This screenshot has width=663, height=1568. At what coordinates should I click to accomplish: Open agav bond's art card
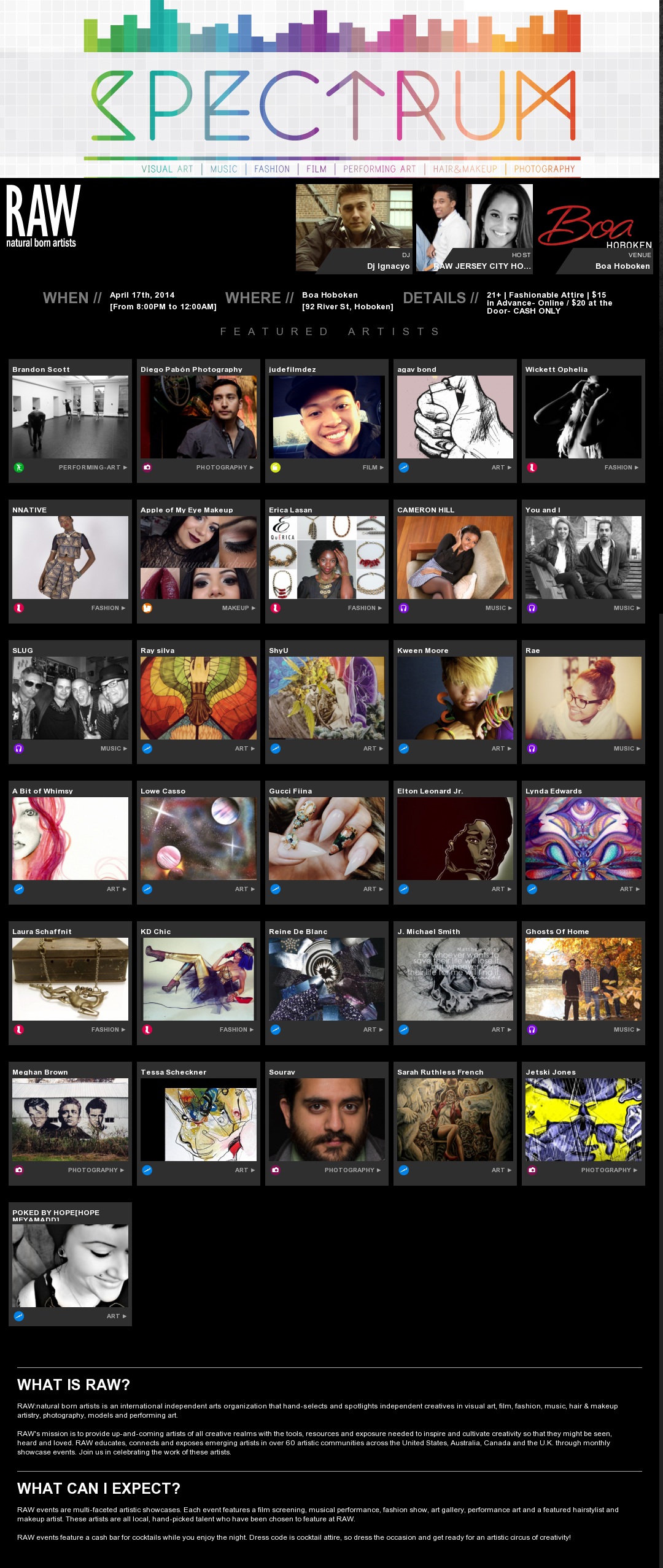coord(455,417)
